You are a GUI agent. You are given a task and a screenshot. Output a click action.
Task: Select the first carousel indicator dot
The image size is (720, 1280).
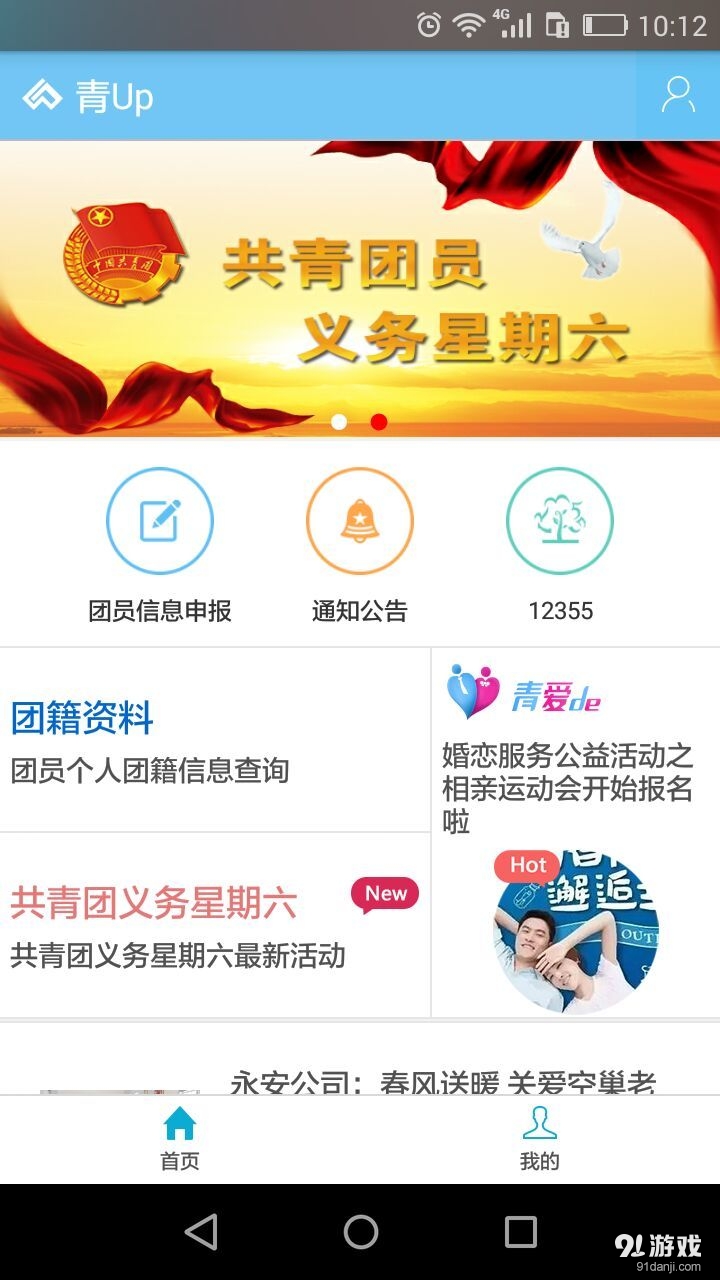pos(339,422)
